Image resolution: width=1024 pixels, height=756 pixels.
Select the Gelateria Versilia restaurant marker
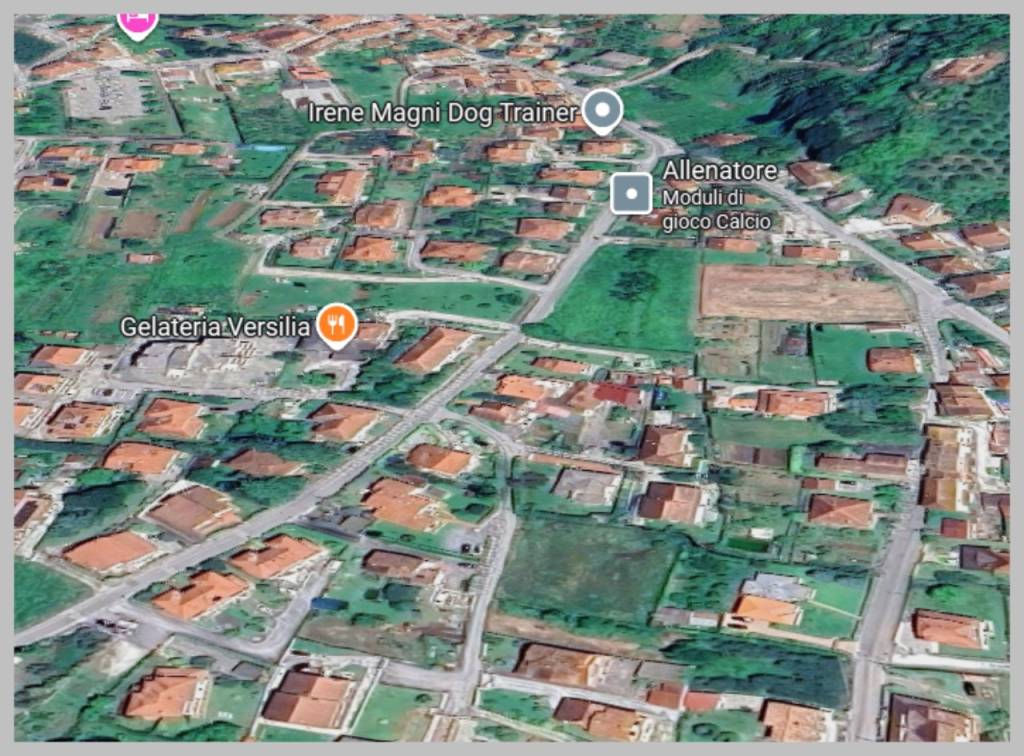pyautogui.click(x=338, y=325)
